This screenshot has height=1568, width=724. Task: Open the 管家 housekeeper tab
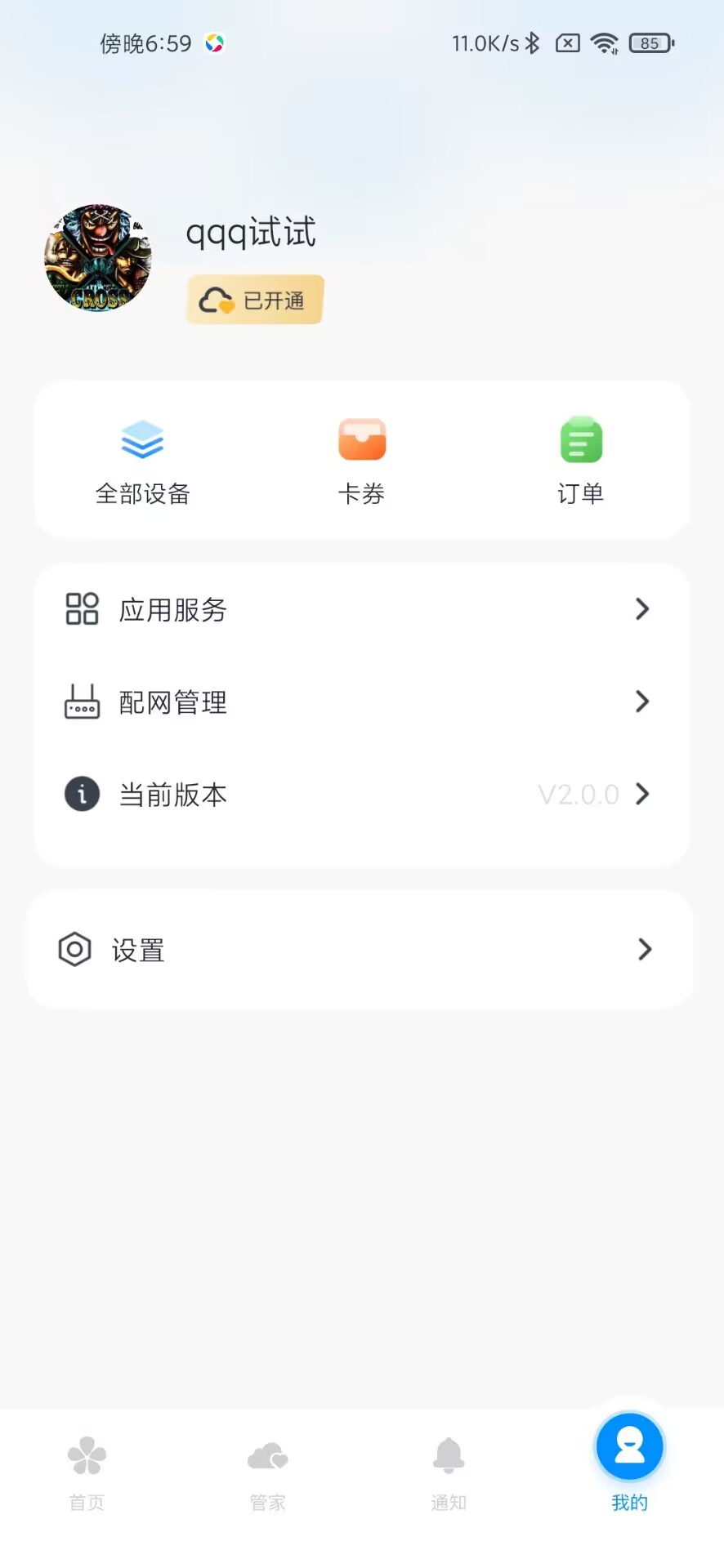point(267,1470)
